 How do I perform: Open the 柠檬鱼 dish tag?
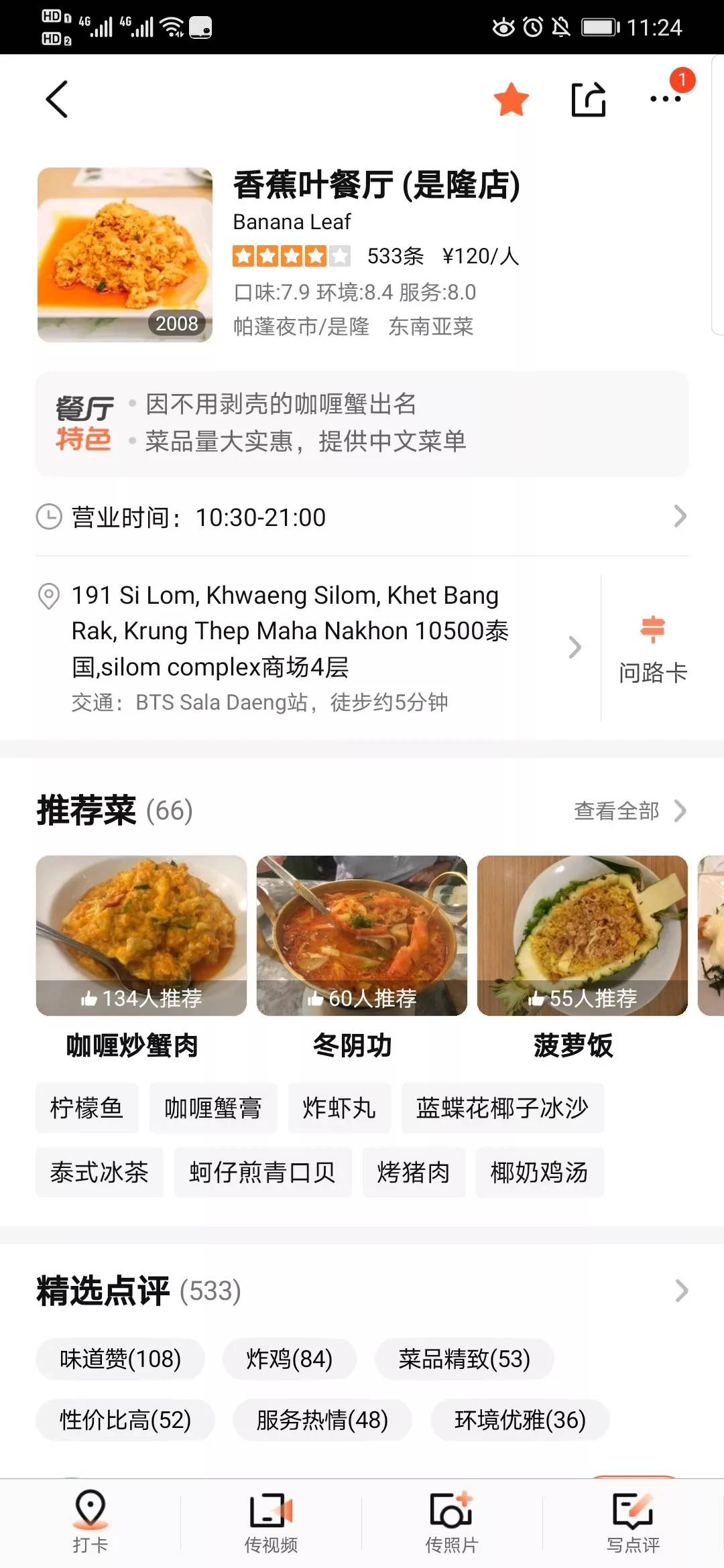tap(87, 1108)
